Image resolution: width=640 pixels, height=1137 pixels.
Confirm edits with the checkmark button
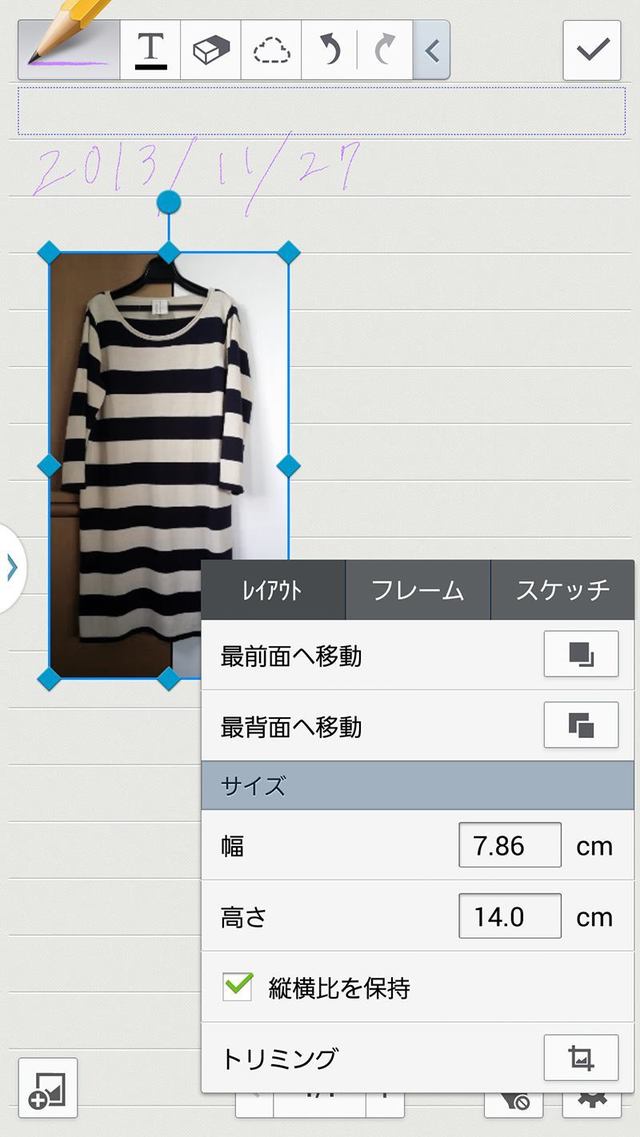(x=592, y=50)
